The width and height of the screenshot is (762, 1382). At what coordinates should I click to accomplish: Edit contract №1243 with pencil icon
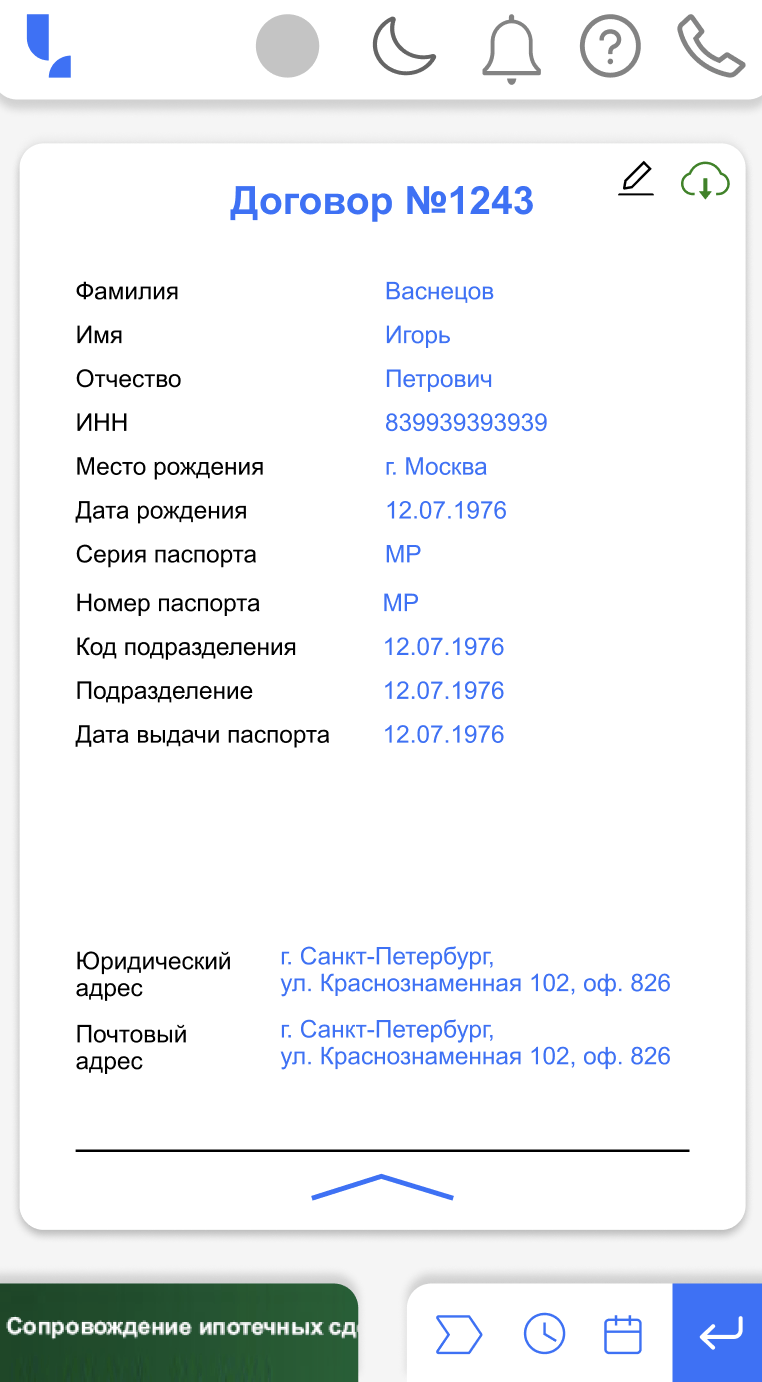tap(636, 179)
